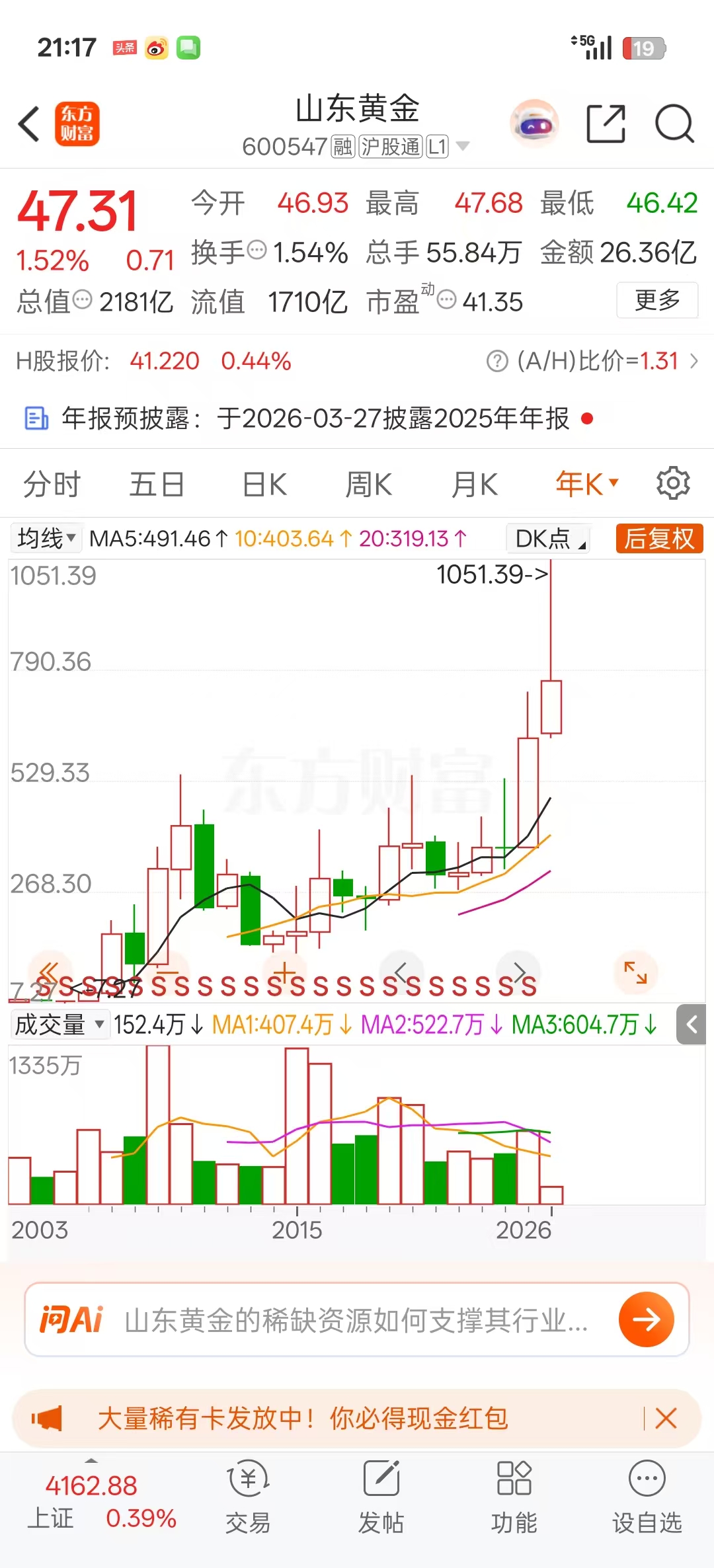Ask AI about 山东黄金's scarce resources
Image resolution: width=714 pixels, height=1568 pixels.
356,1320
